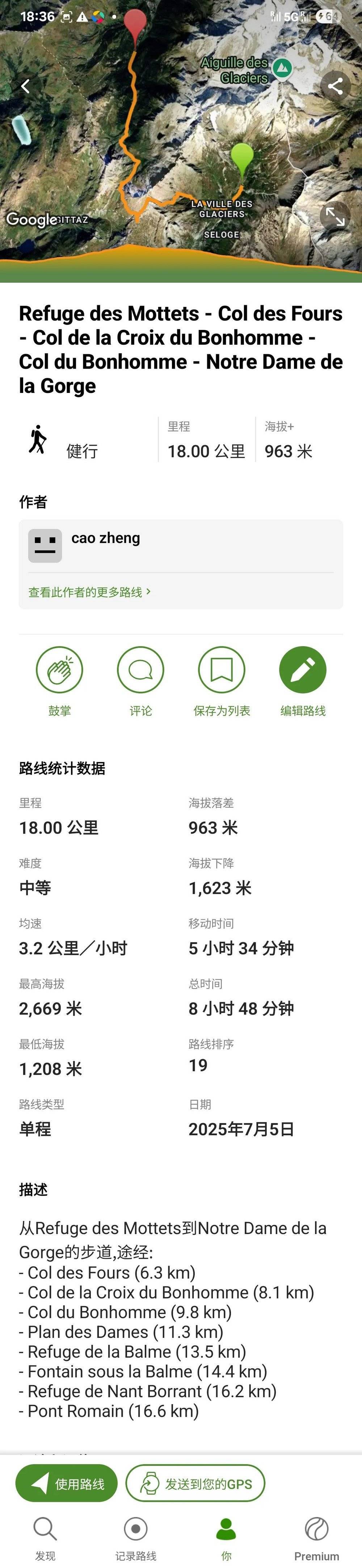
Task: Go back using the arrow on the map
Action: 25,86
